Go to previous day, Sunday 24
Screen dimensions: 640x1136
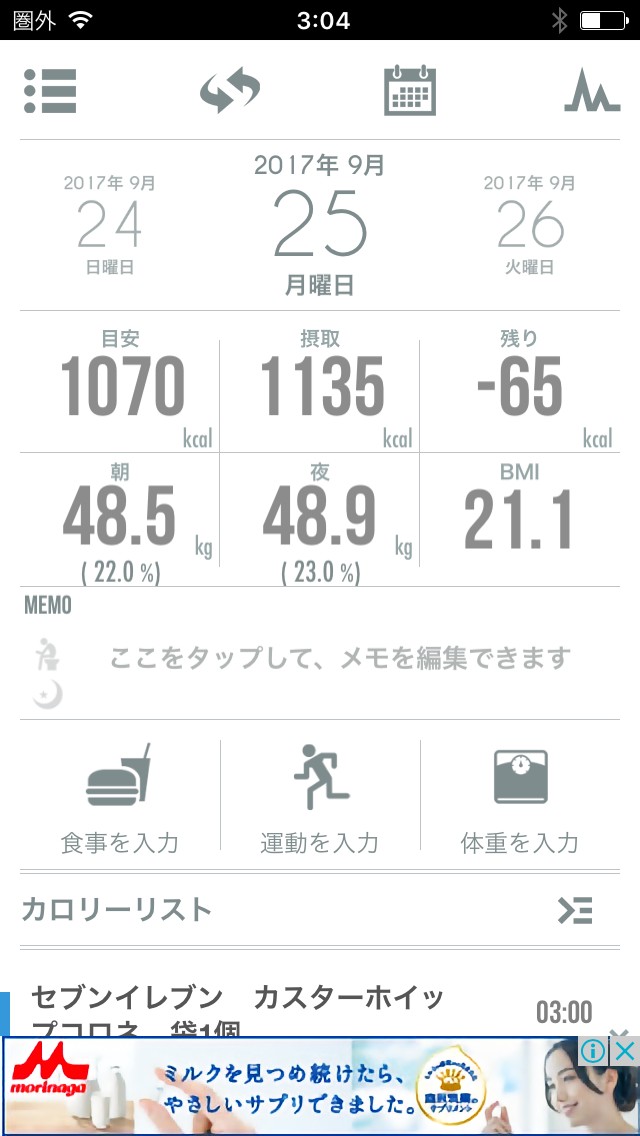tap(110, 224)
